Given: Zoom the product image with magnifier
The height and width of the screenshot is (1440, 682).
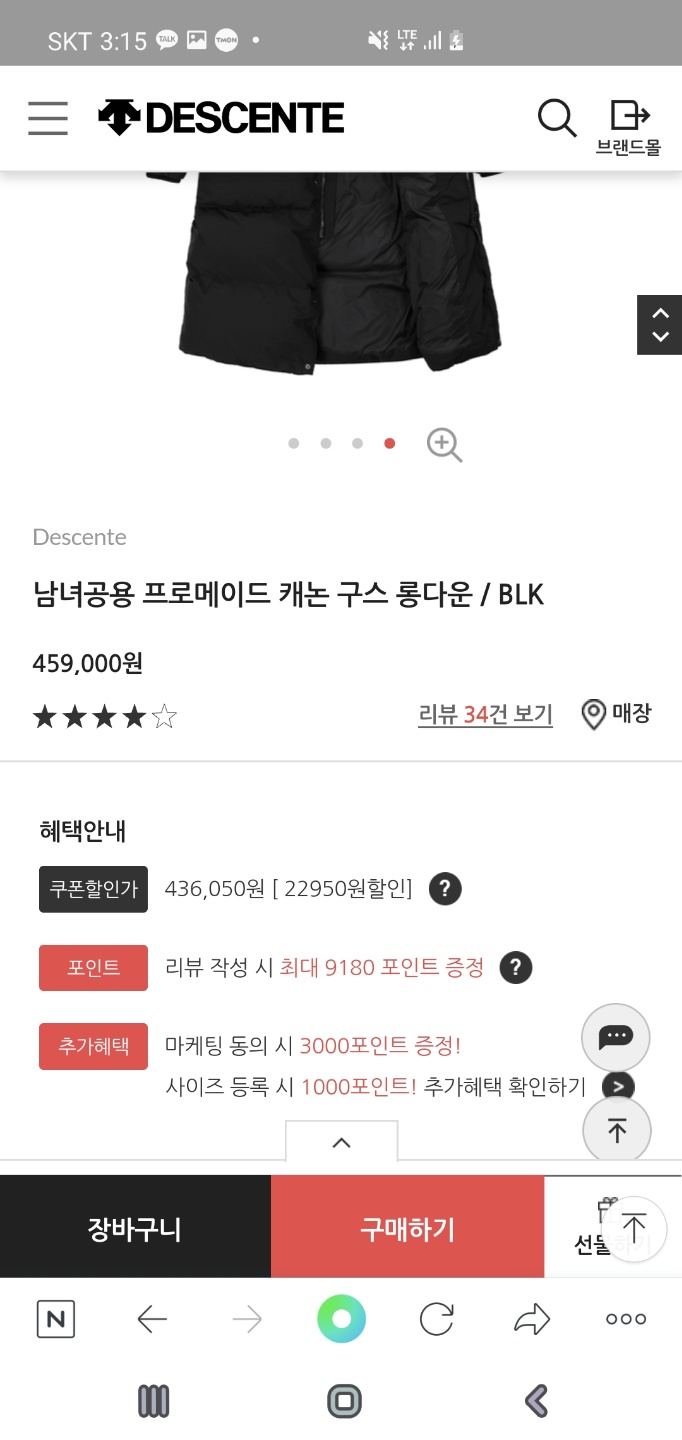Looking at the screenshot, I should point(444,444).
